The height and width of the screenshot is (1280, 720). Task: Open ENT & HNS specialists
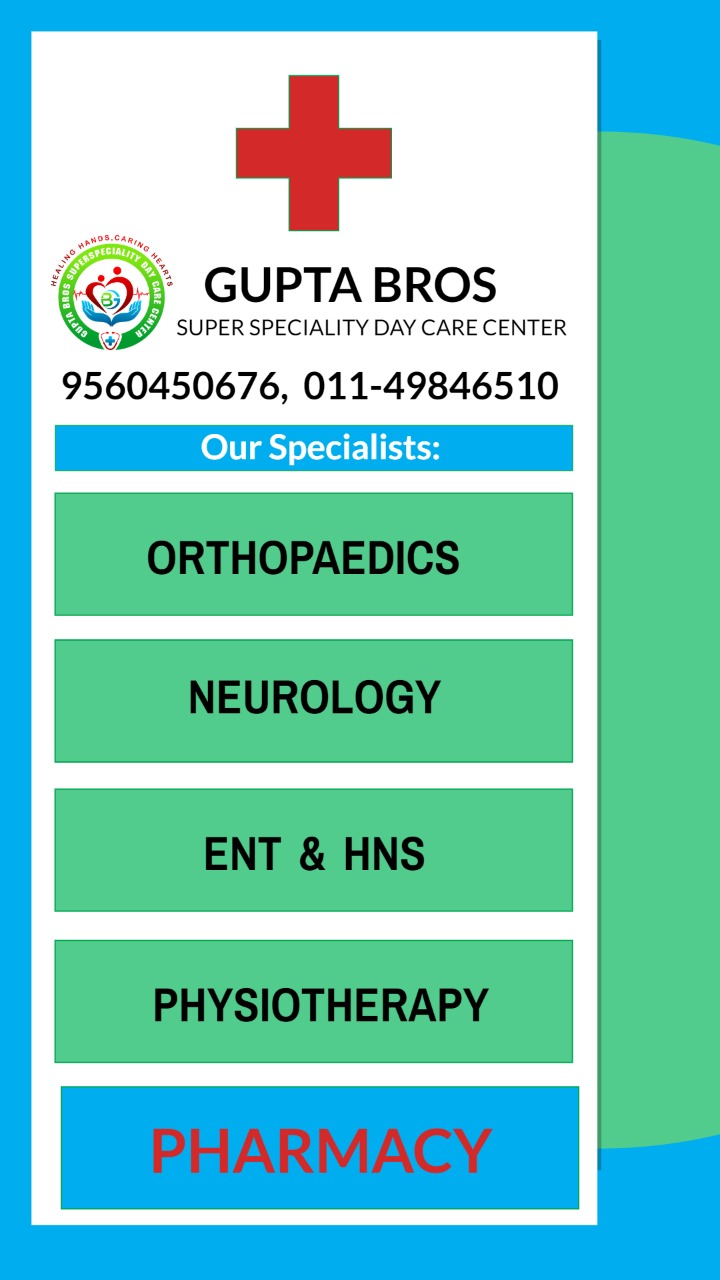coord(313,850)
